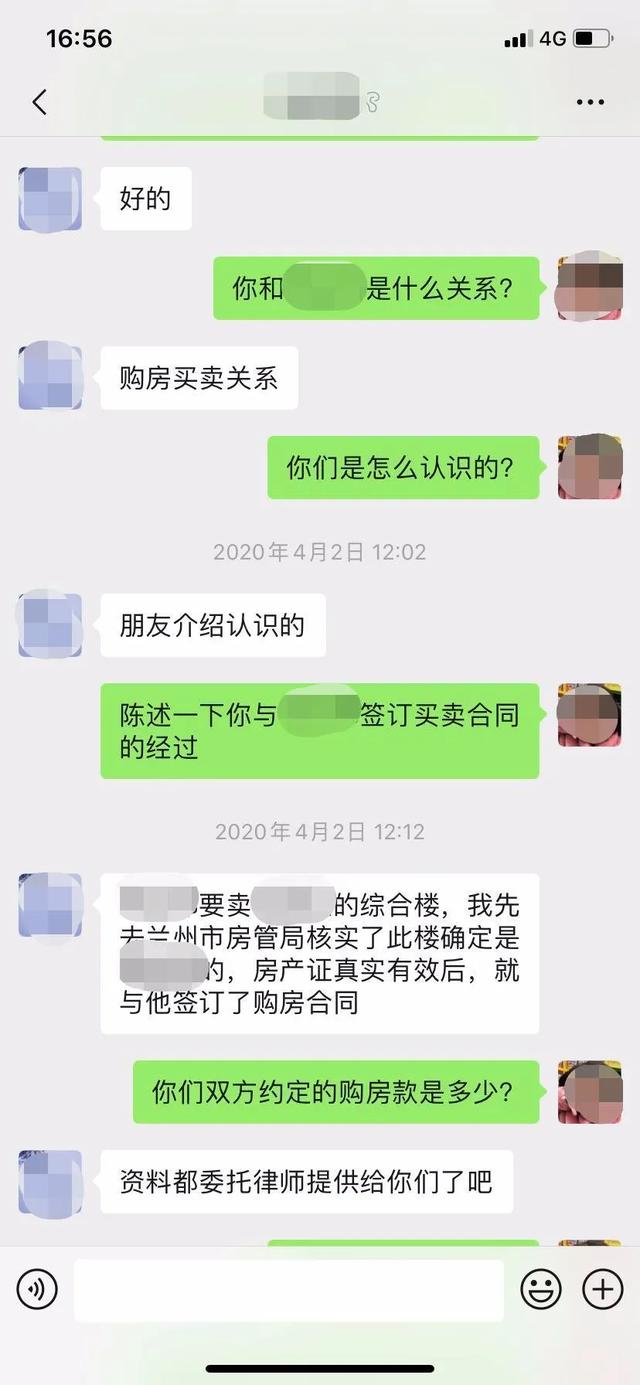640x1385 pixels.
Task: Open the plus attachment menu
Action: tap(603, 1290)
